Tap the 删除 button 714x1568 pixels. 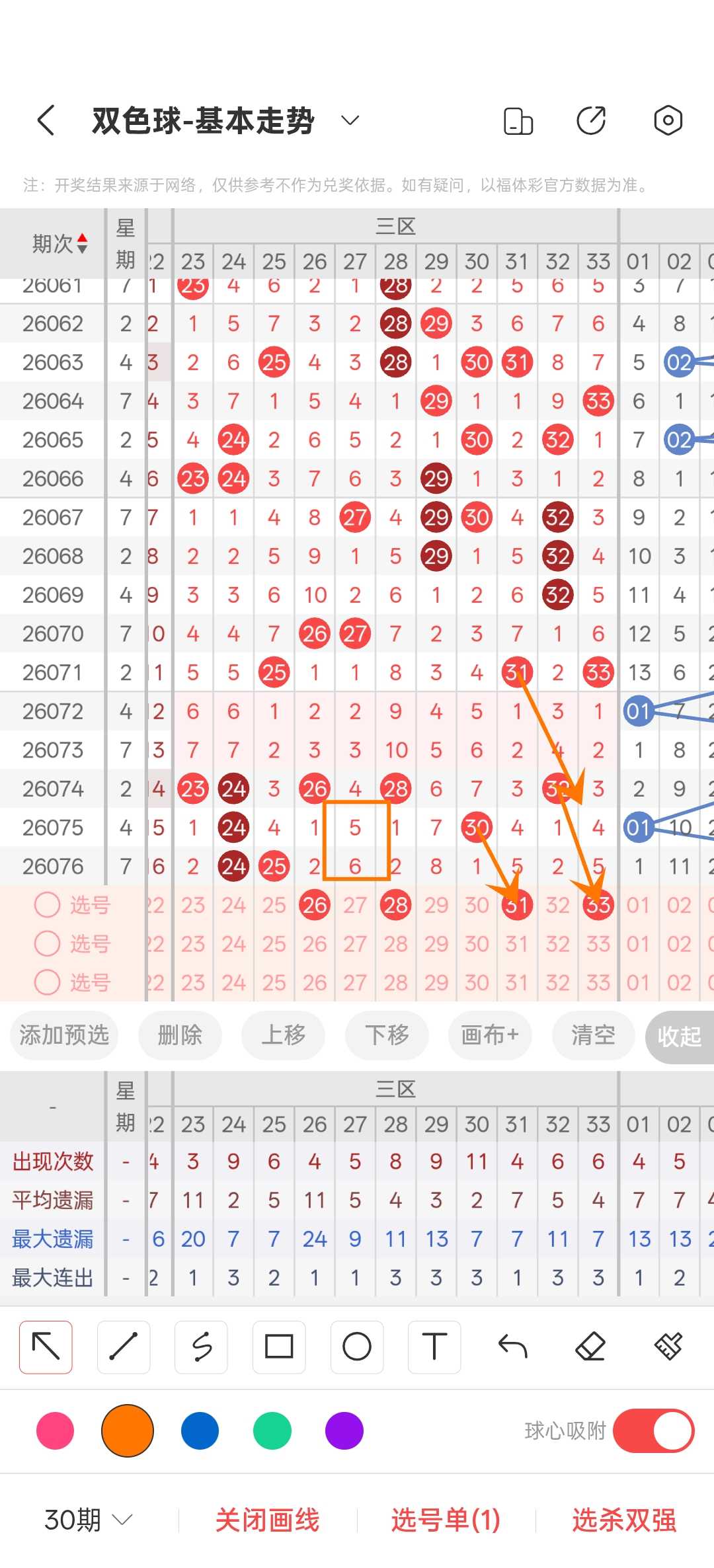180,1035
